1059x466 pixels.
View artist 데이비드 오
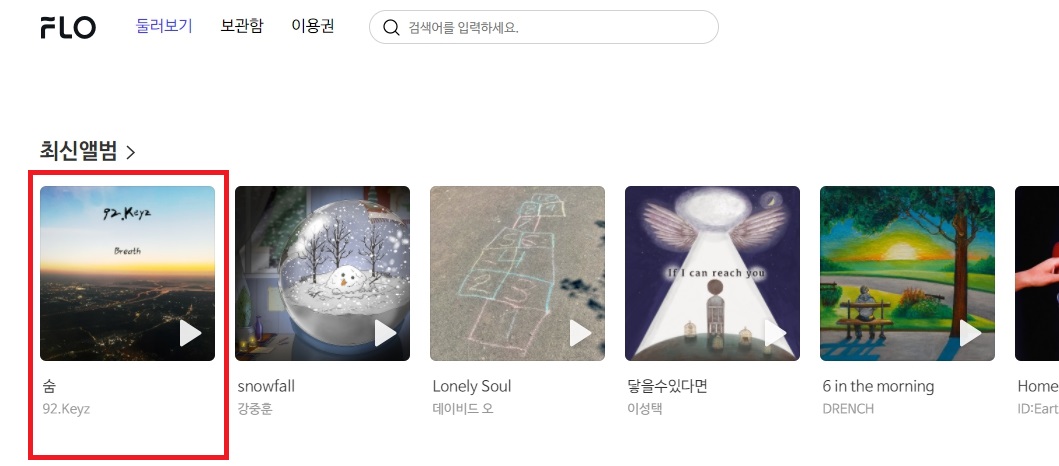[462, 409]
